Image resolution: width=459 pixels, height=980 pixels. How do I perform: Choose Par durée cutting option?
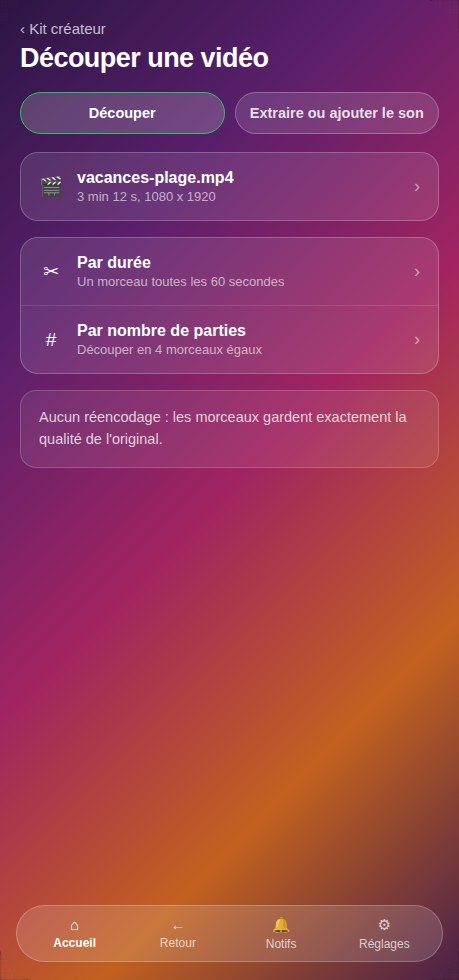pyautogui.click(x=230, y=272)
